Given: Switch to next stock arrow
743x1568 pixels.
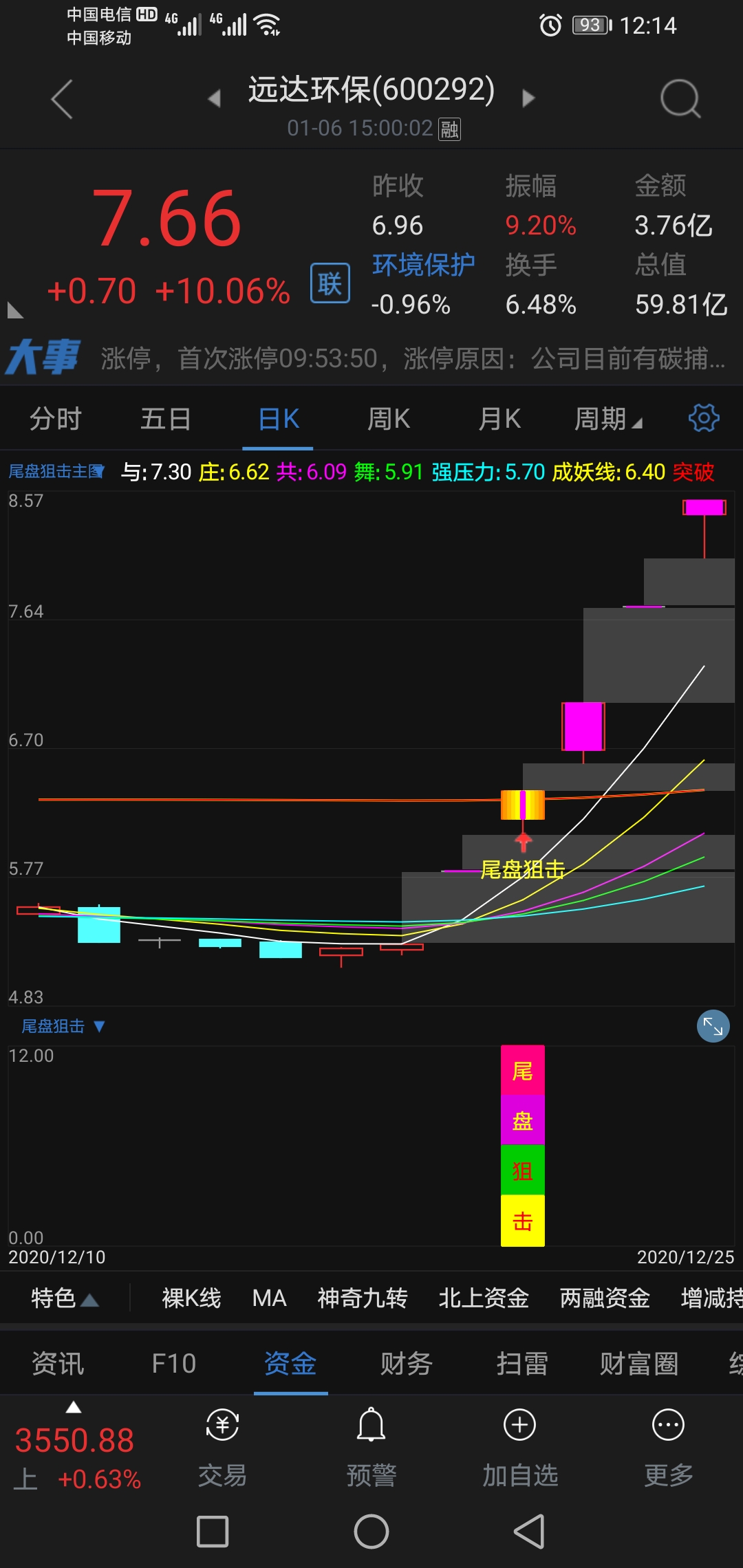Looking at the screenshot, I should [528, 98].
